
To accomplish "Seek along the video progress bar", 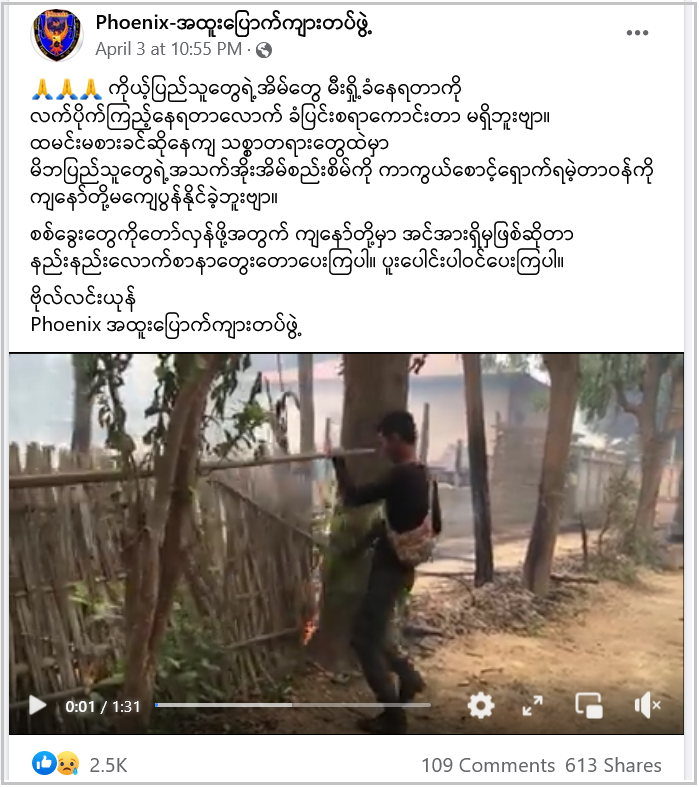I will (x=292, y=706).
